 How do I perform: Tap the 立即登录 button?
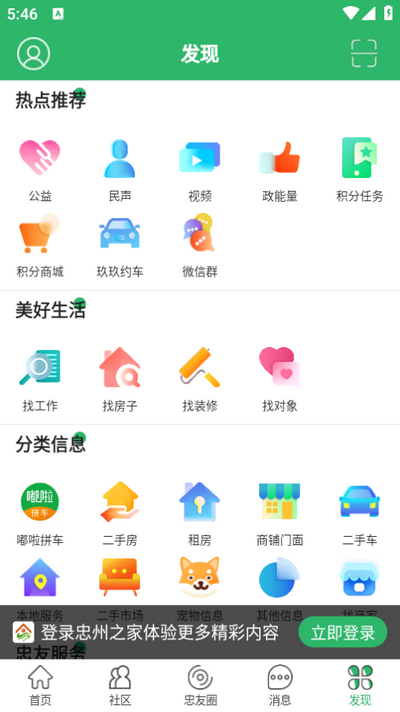(343, 632)
